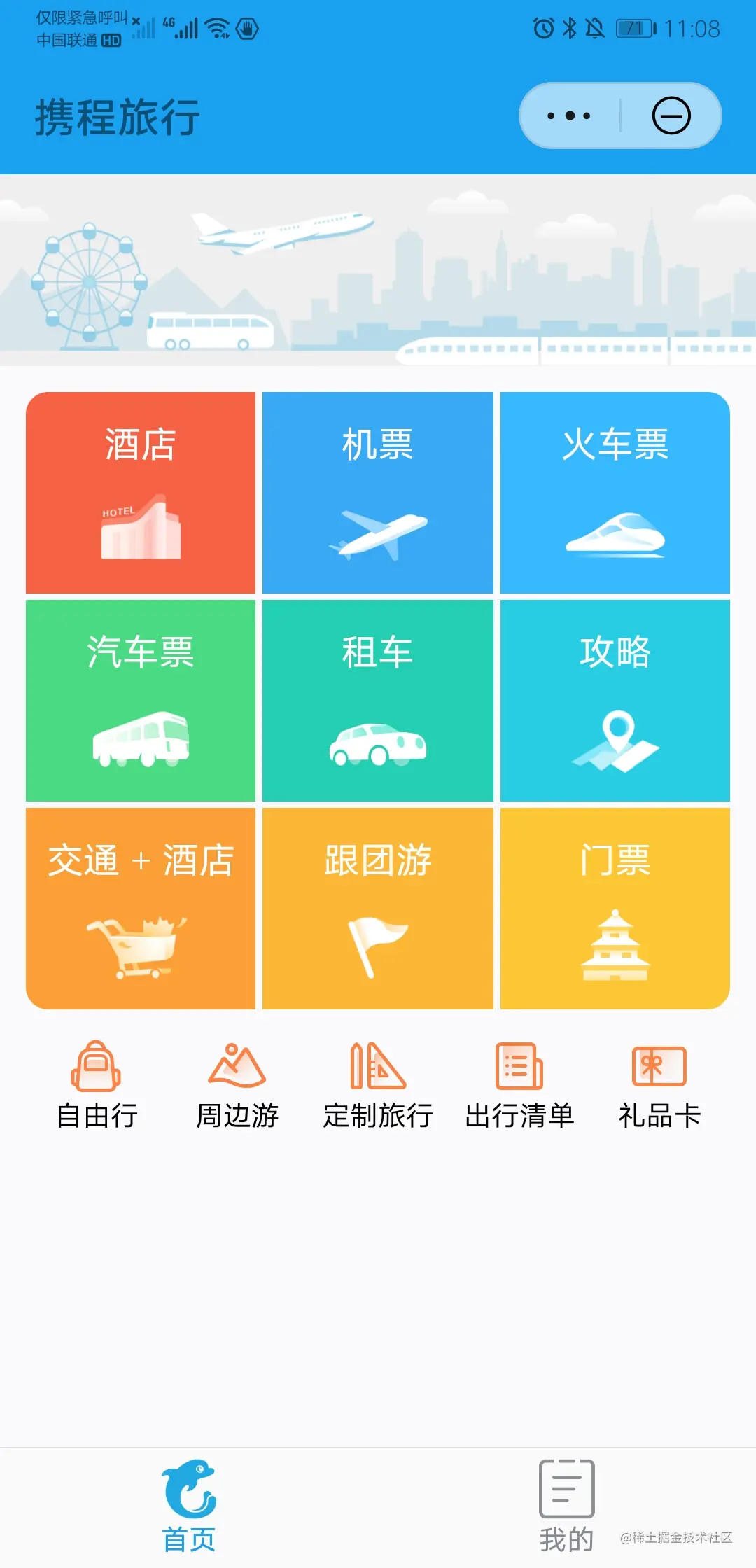This screenshot has height=1568, width=756.
Task: Open the 定制旅行 custom travel shortcut
Action: point(378,1085)
